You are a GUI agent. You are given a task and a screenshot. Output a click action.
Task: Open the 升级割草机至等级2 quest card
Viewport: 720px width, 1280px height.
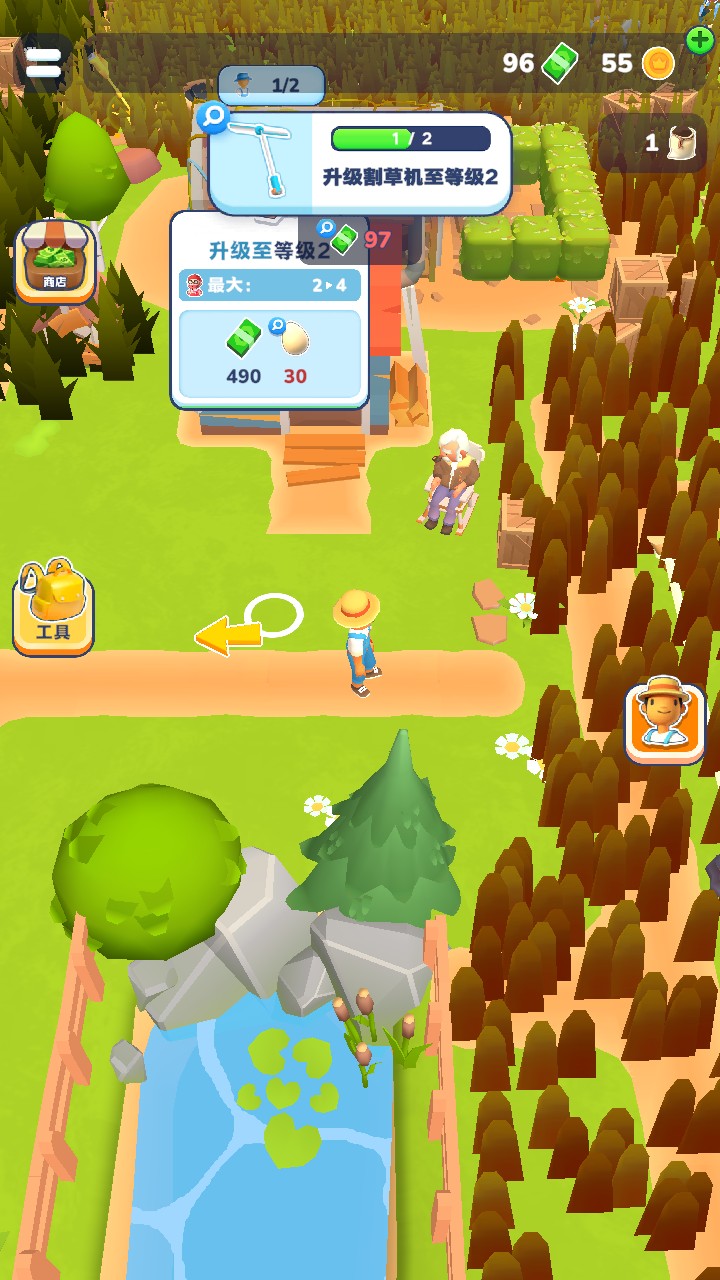tap(360, 162)
